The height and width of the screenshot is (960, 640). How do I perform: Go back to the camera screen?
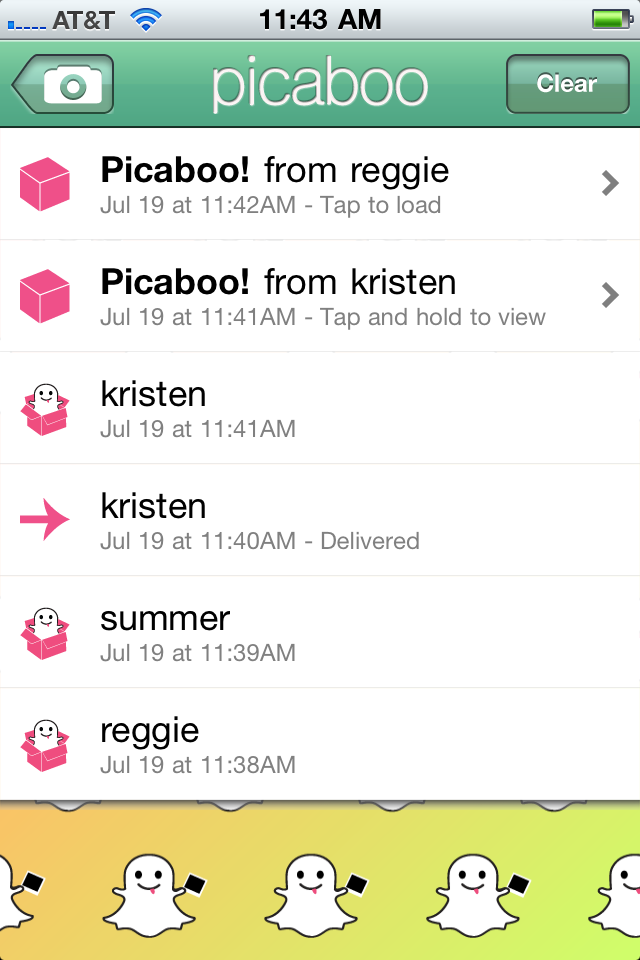(x=63, y=85)
